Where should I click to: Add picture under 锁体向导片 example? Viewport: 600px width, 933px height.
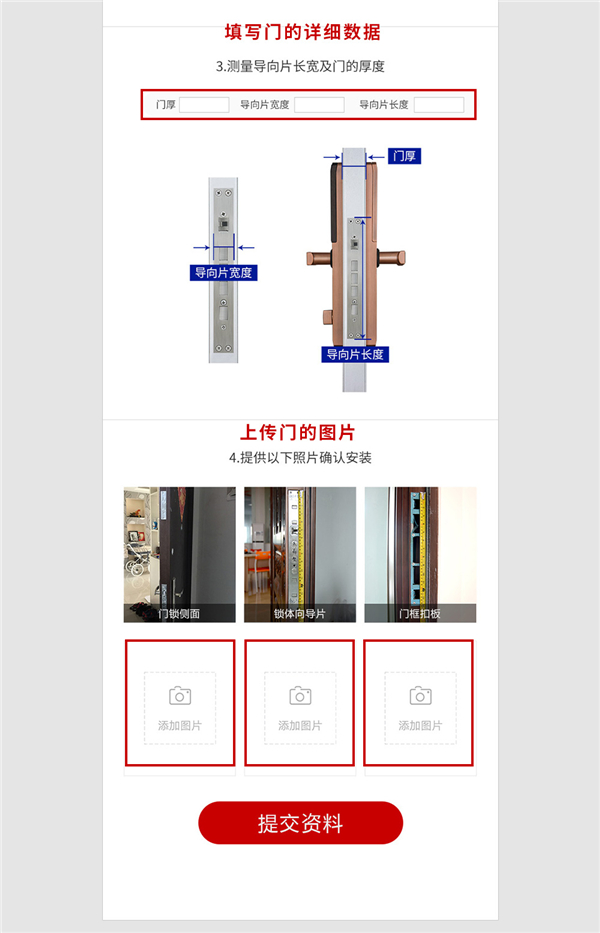pos(300,707)
